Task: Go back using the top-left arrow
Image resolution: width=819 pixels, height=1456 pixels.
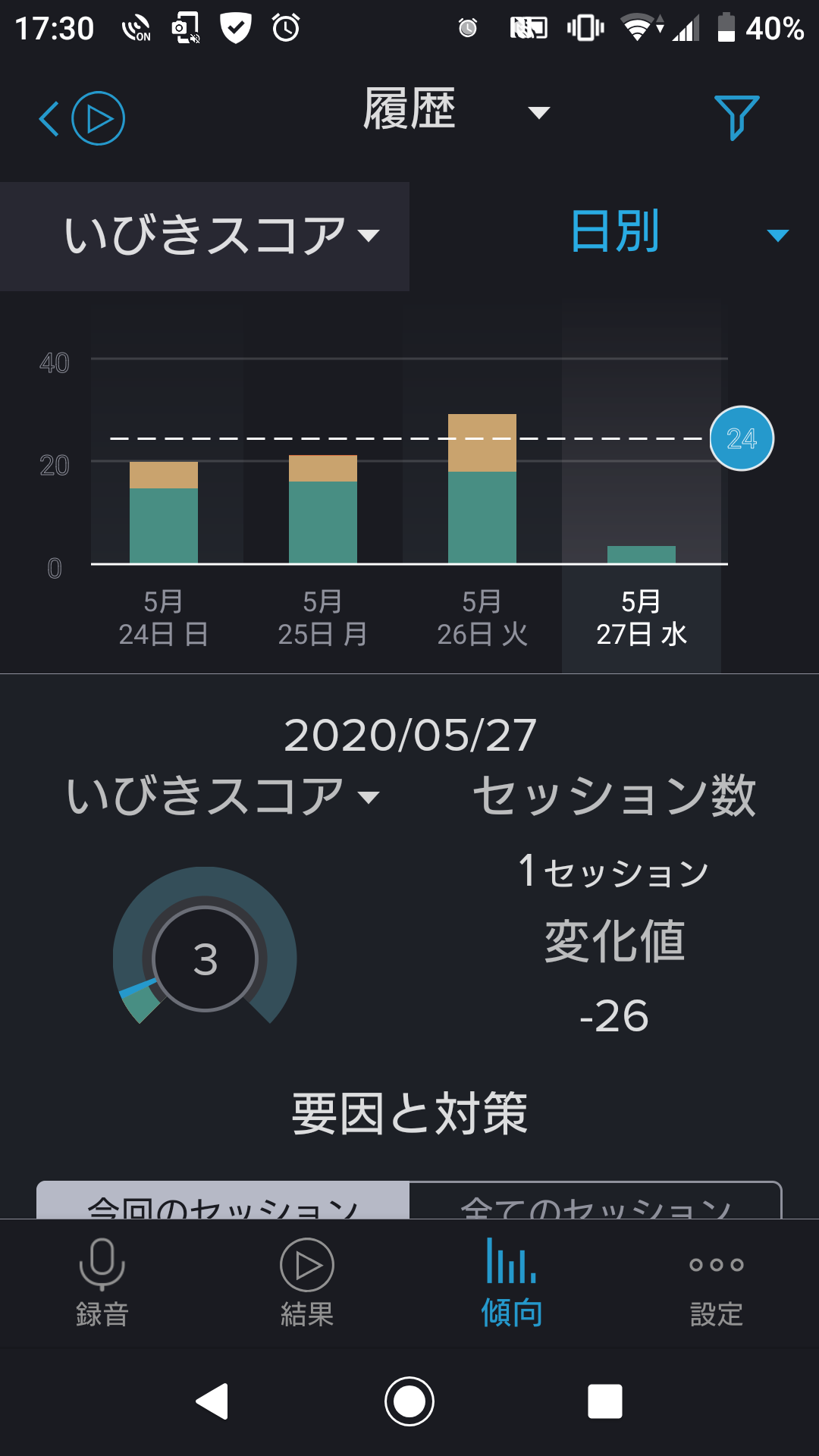Action: click(x=50, y=119)
